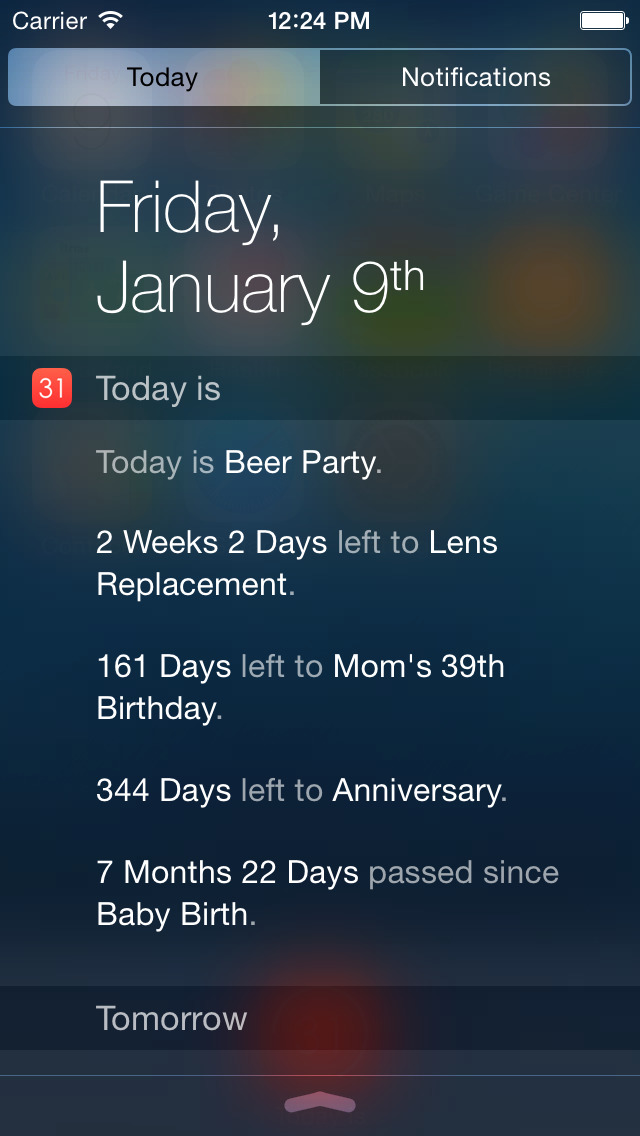640x1136 pixels.
Task: Open the Baby Birth entry
Action: click(326, 893)
